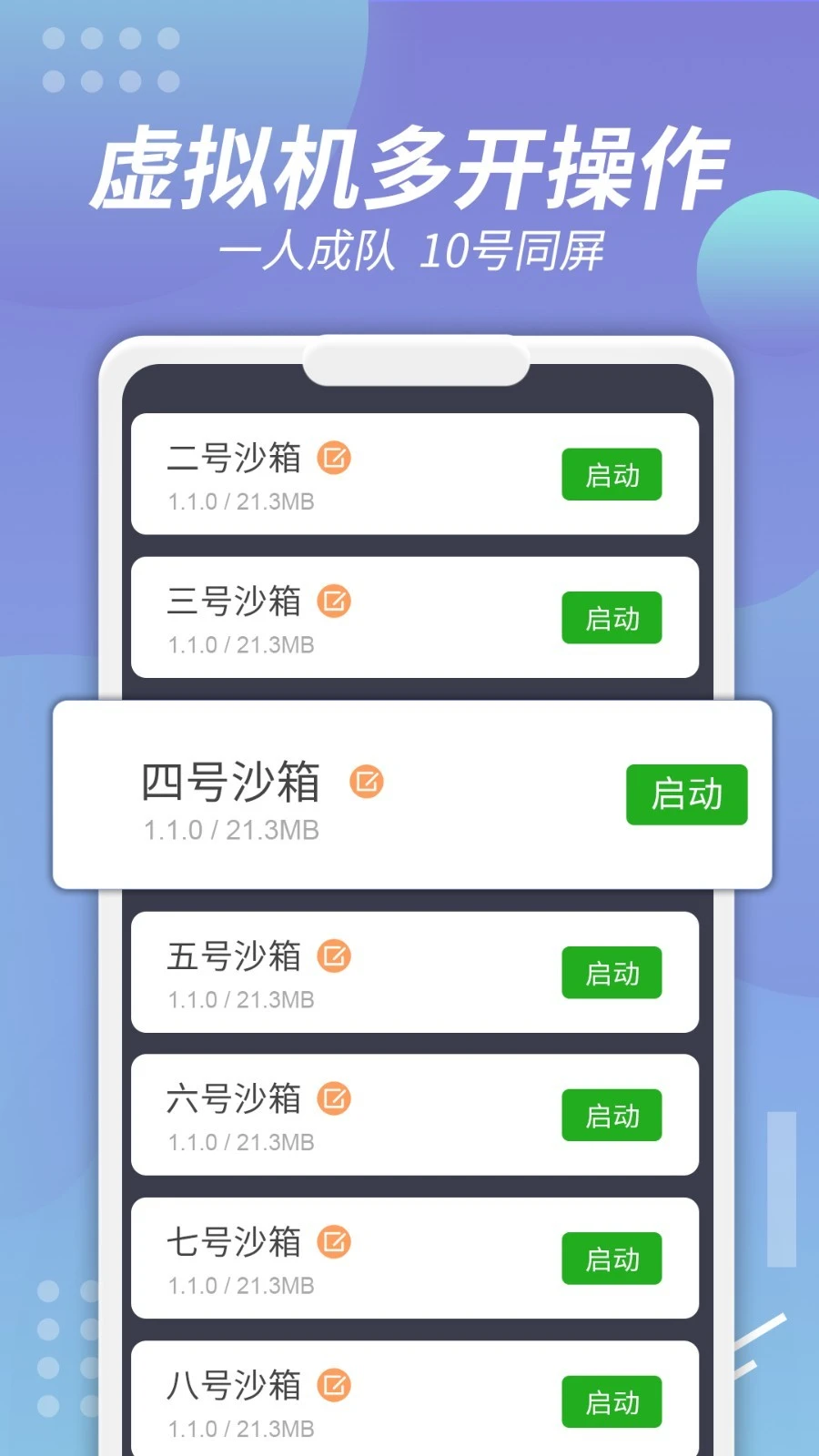
Task: Click the edit icon beside 八号沙箱
Action: (336, 1385)
